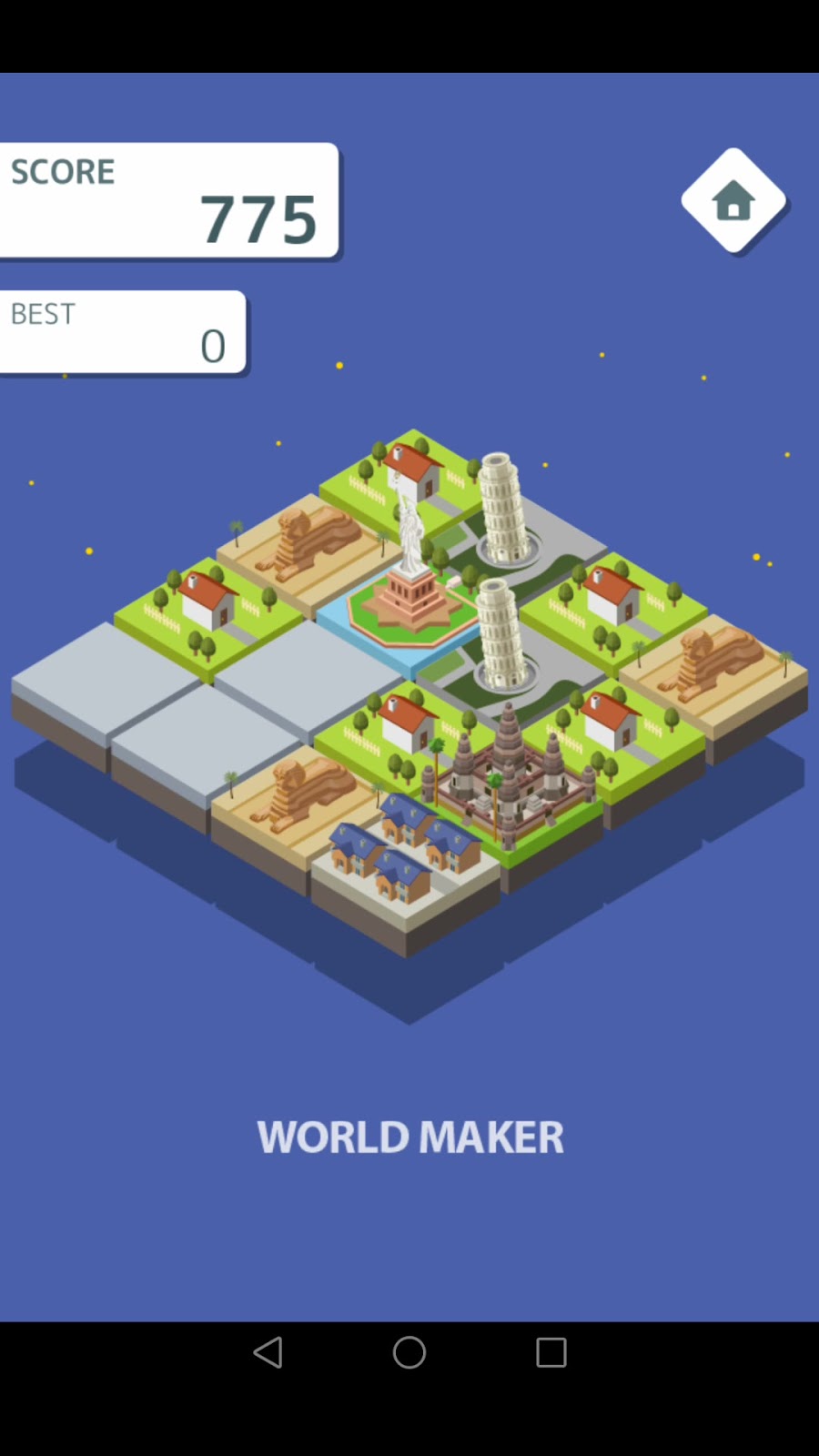Go back using the system back button
The image size is (819, 1456).
coord(268,1352)
